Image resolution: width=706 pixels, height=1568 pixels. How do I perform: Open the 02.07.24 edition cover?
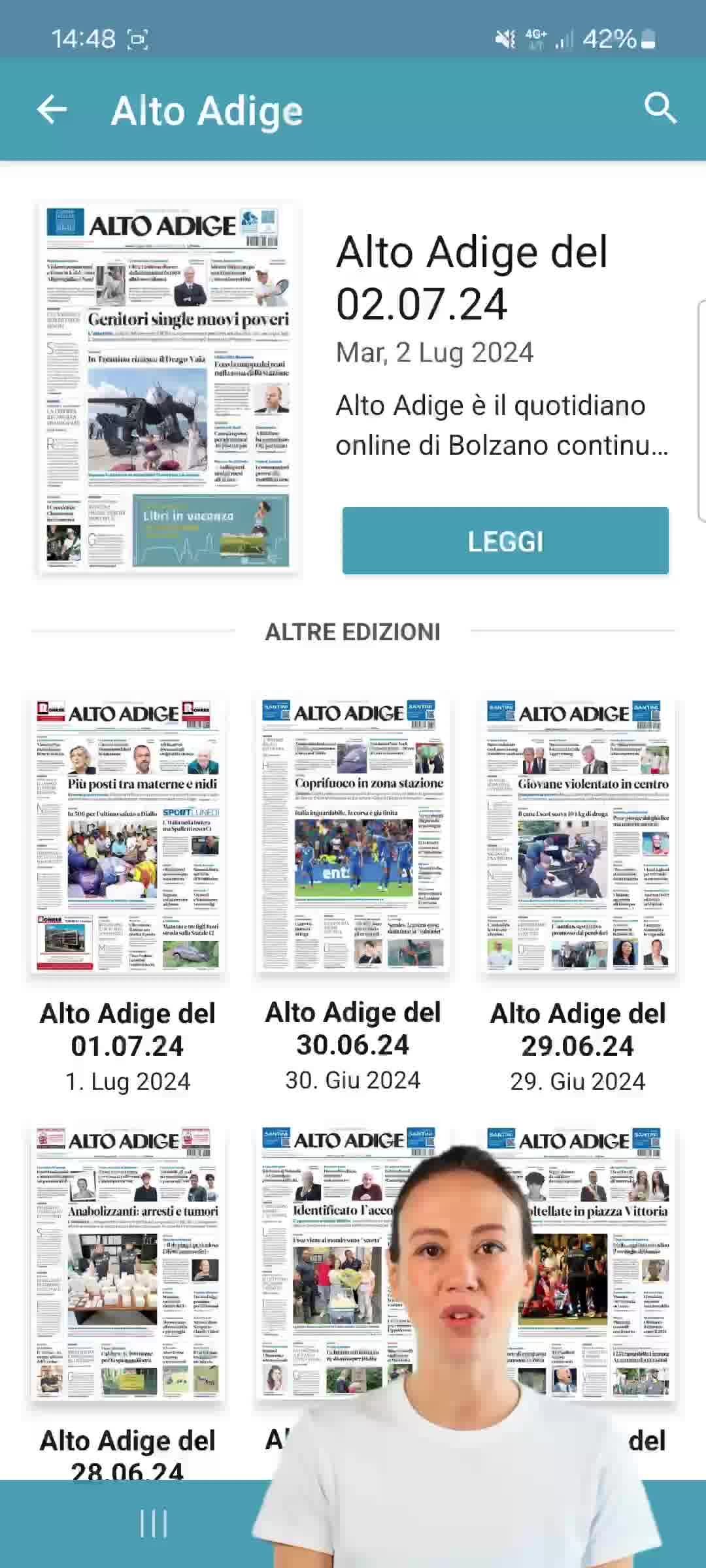click(x=169, y=390)
